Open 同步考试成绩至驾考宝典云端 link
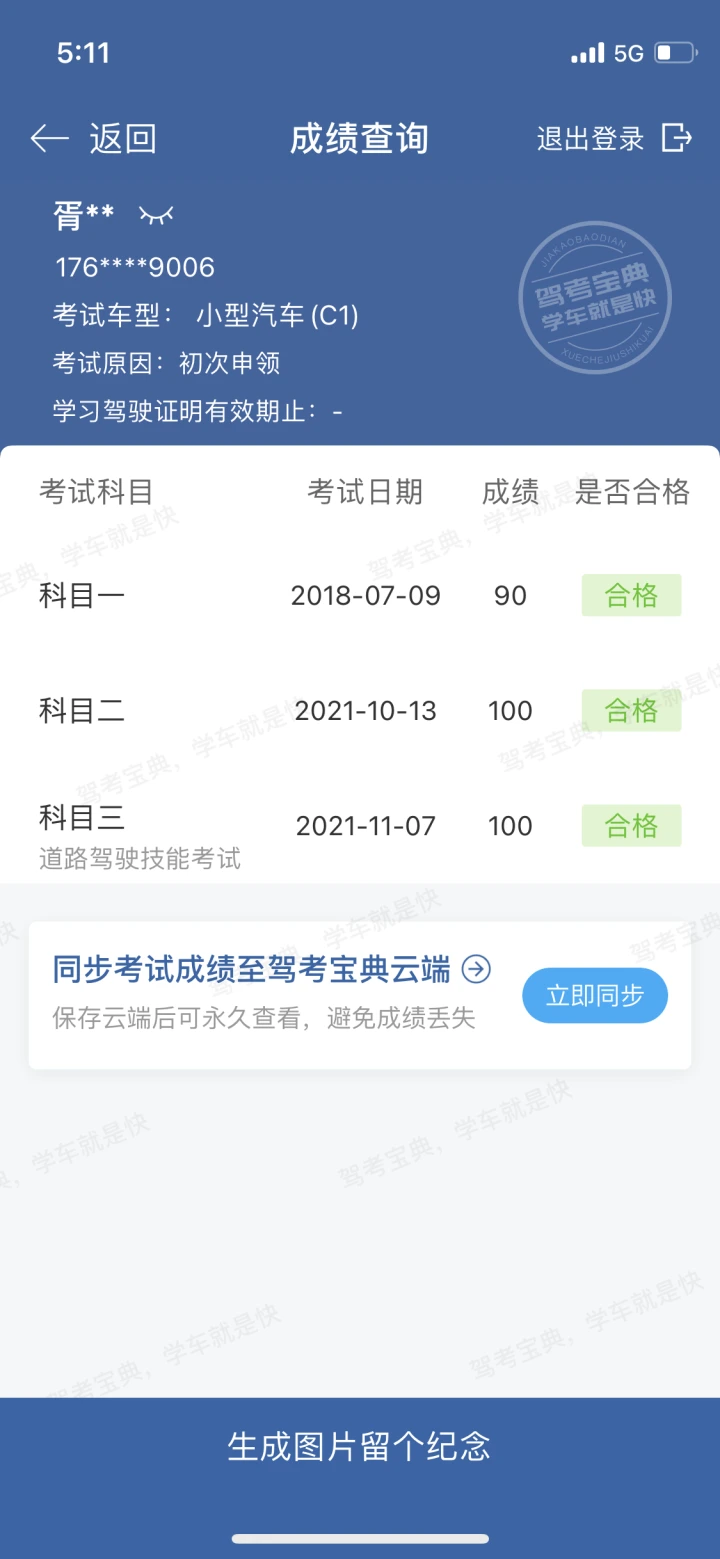This screenshot has width=720, height=1559. tap(272, 969)
